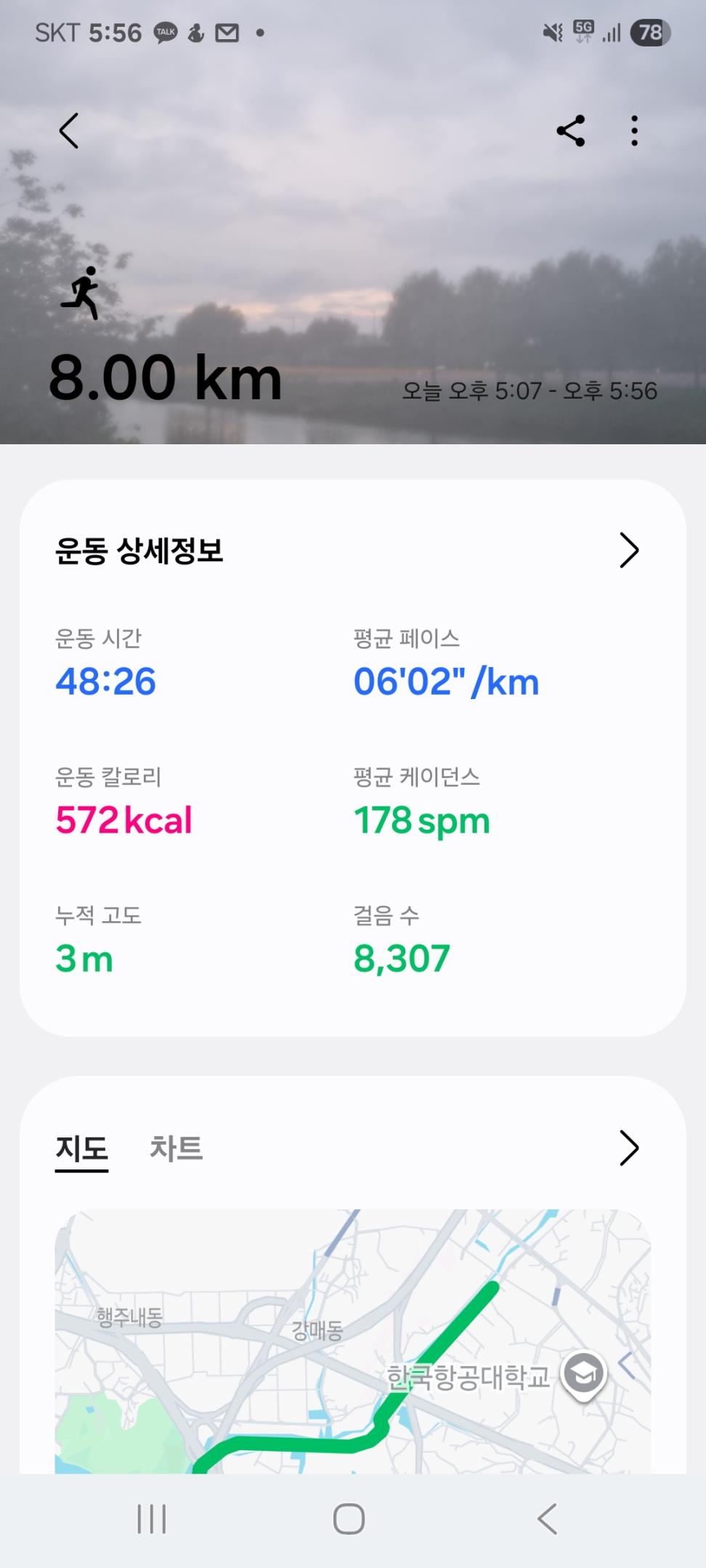706x1568 pixels.
Task: Go back using the top-left arrow
Action: point(69,131)
